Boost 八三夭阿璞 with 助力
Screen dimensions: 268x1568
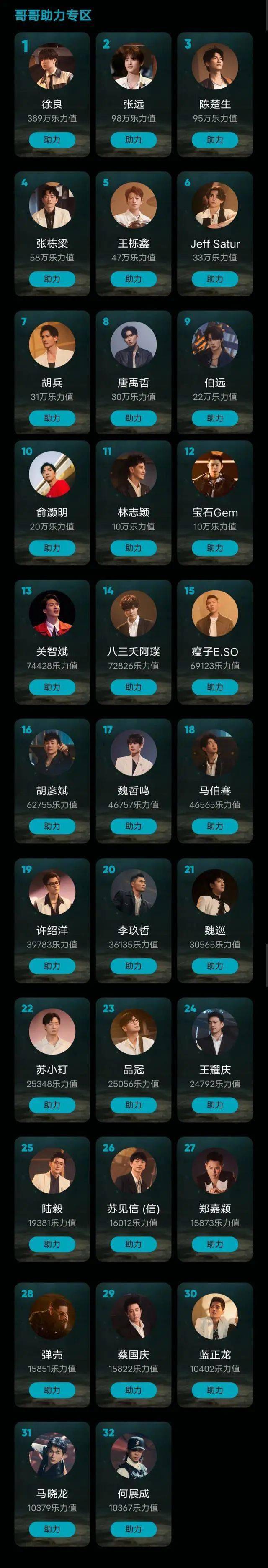(x=134, y=687)
